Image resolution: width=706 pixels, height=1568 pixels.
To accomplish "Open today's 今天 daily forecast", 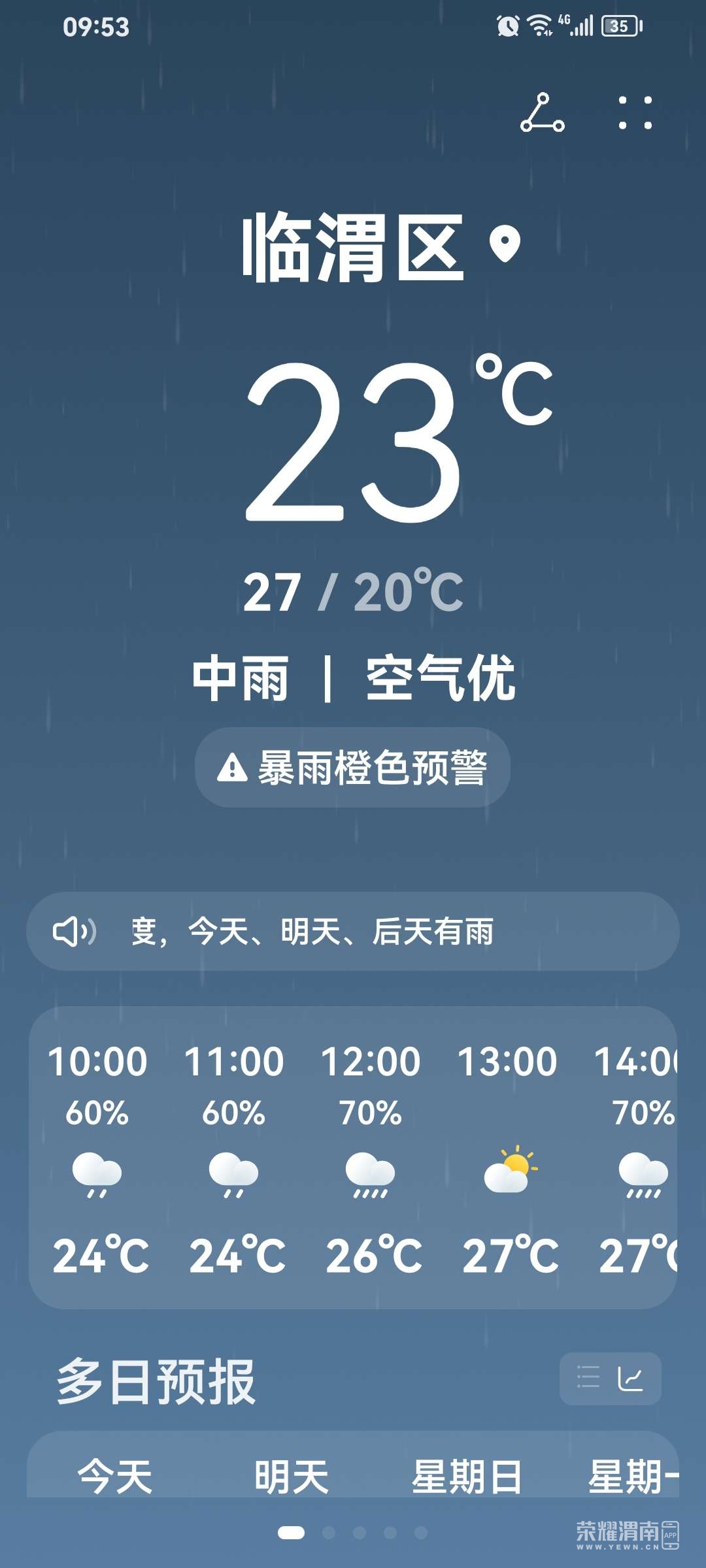I will (115, 1477).
